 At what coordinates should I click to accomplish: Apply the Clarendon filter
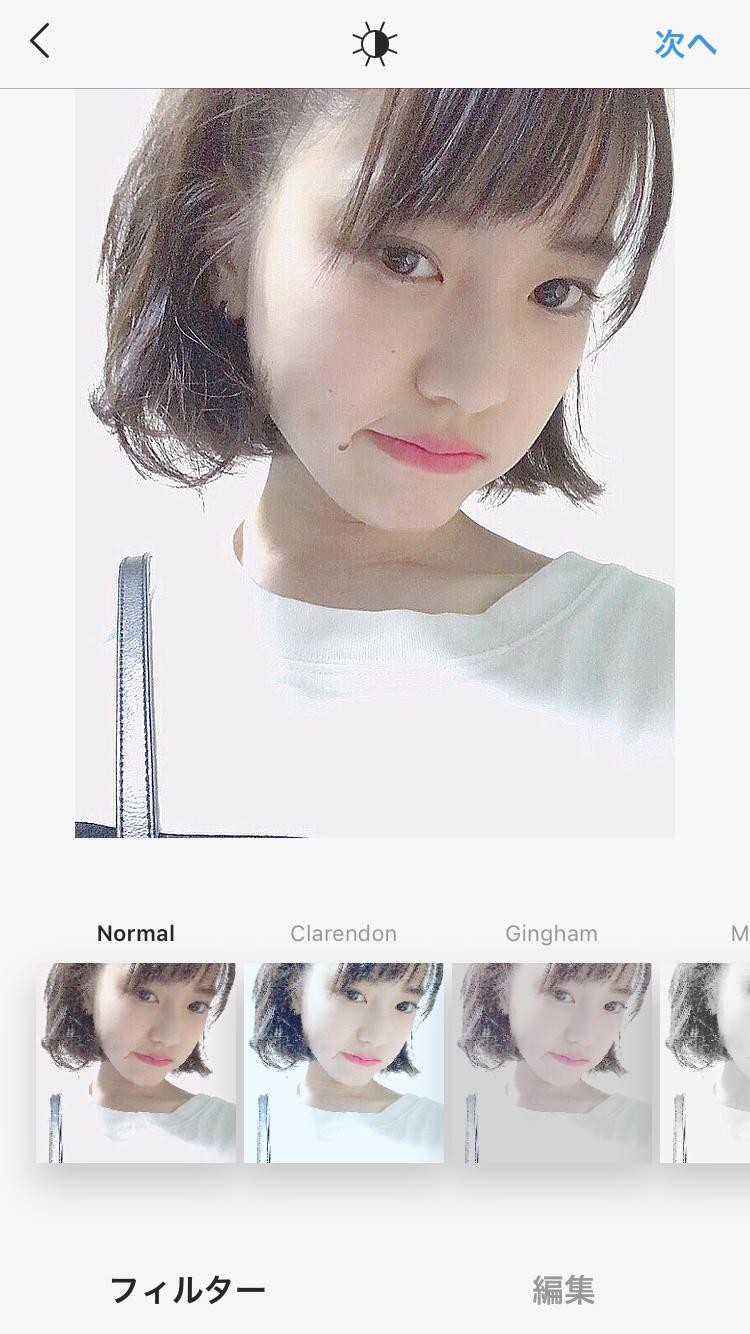coord(344,1062)
